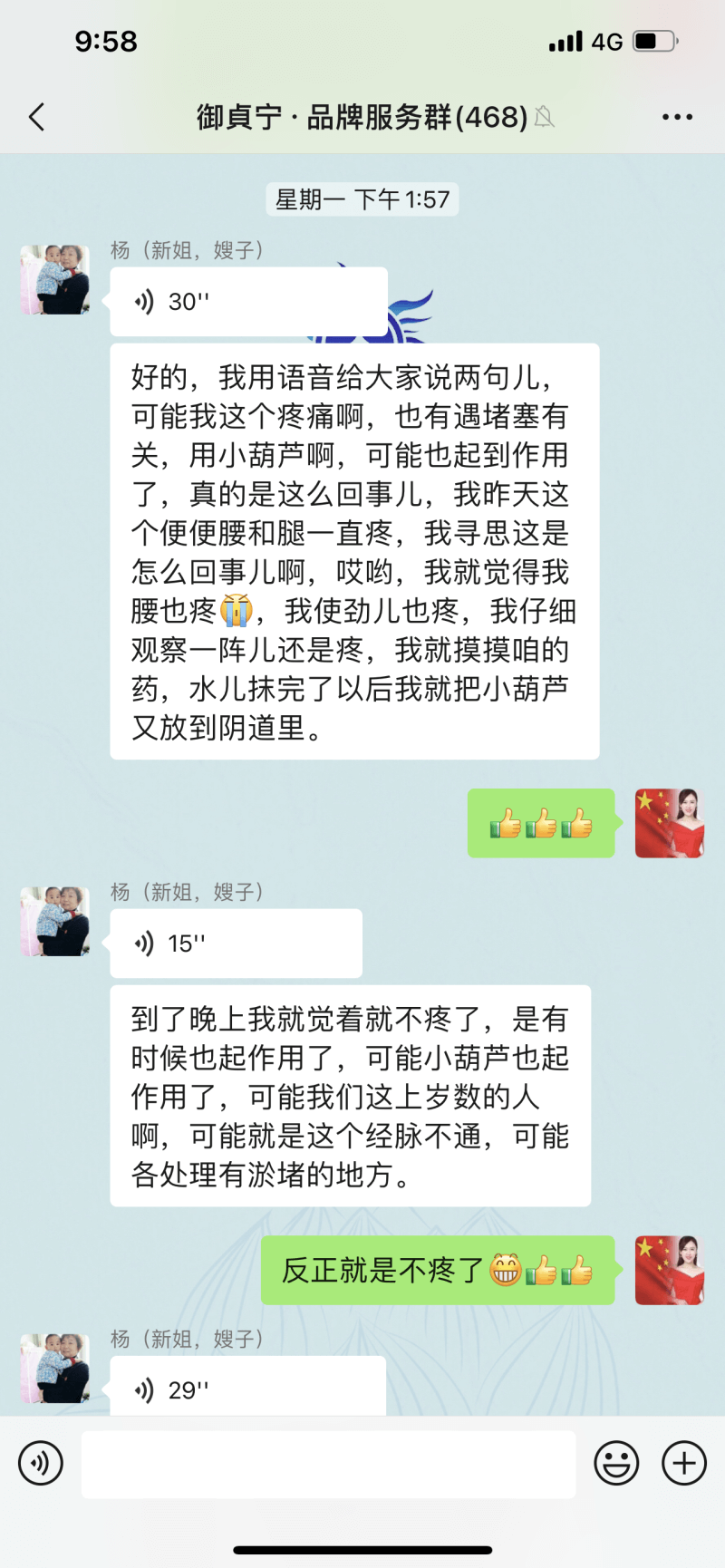Switch to voice input mode
725x1568 pixels.
tap(41, 1463)
